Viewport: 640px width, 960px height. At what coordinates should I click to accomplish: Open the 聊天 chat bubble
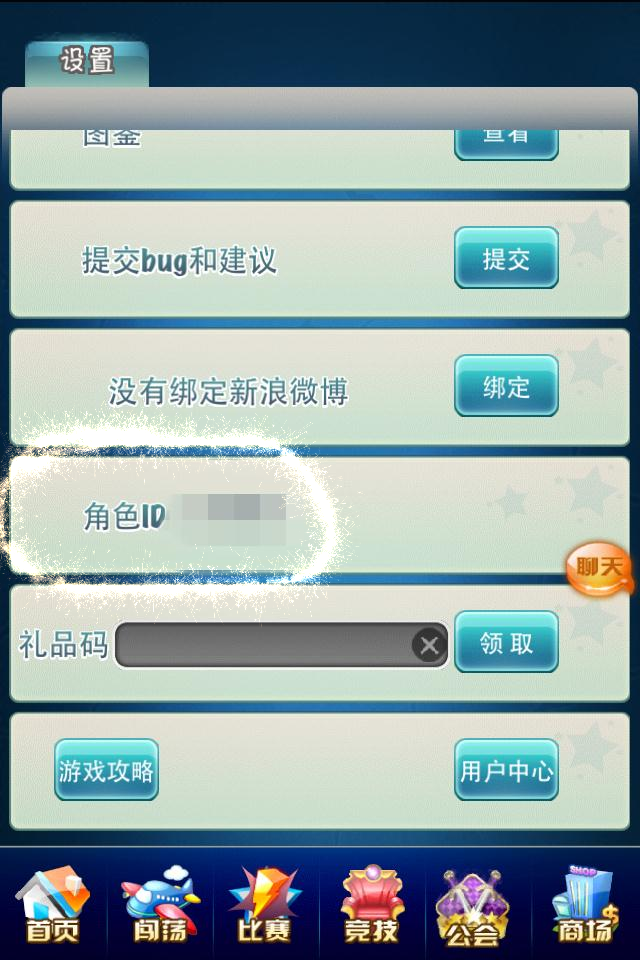click(x=599, y=569)
